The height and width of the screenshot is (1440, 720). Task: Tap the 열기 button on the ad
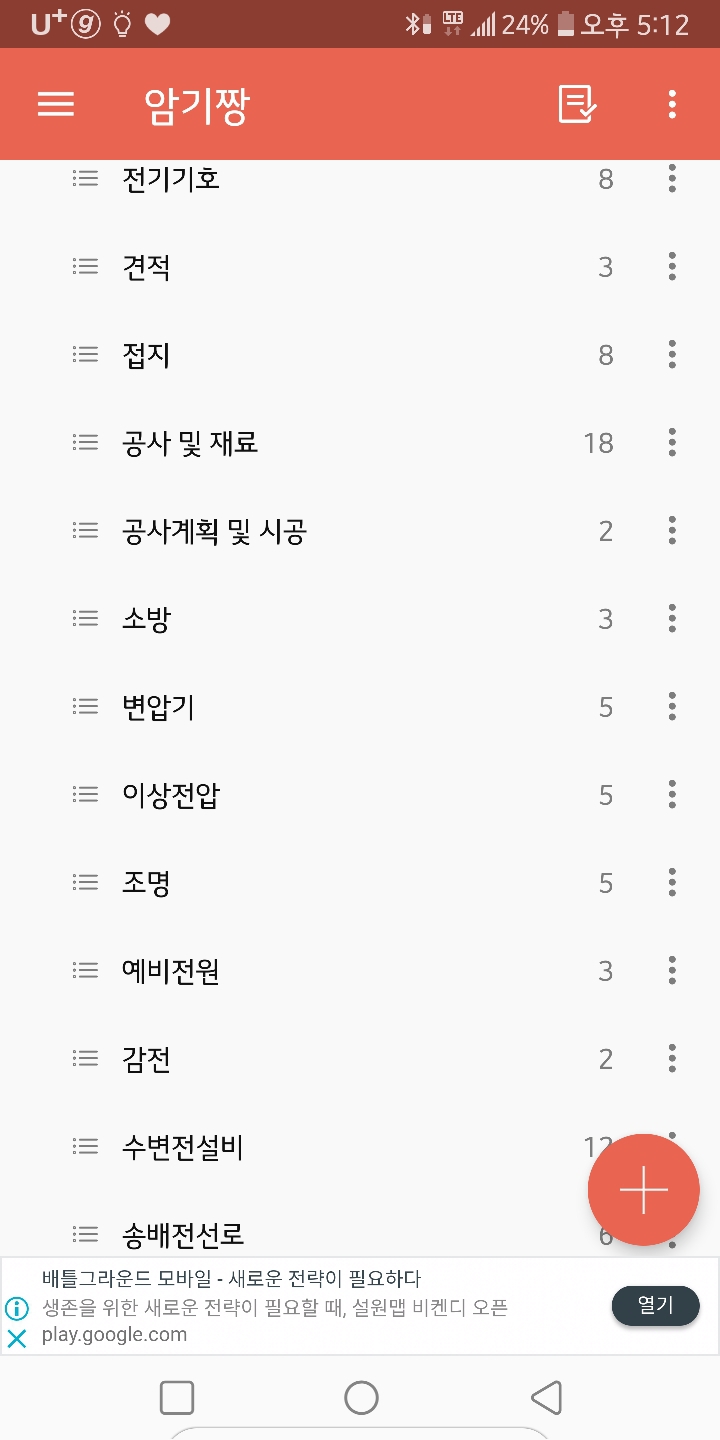pyautogui.click(x=655, y=1305)
